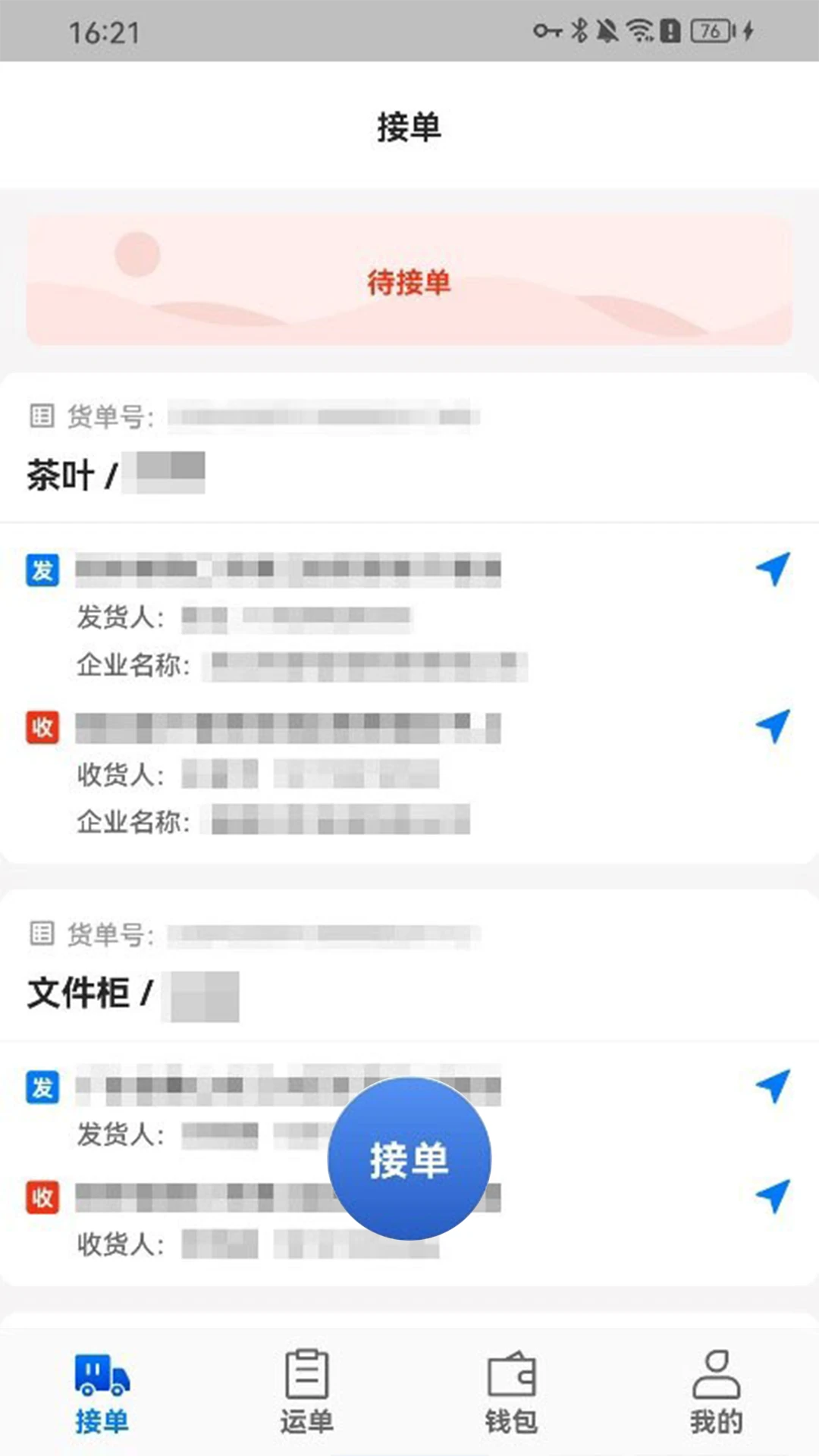Tap the round blue 接单 floating button
This screenshot has width=819, height=1456.
409,1159
